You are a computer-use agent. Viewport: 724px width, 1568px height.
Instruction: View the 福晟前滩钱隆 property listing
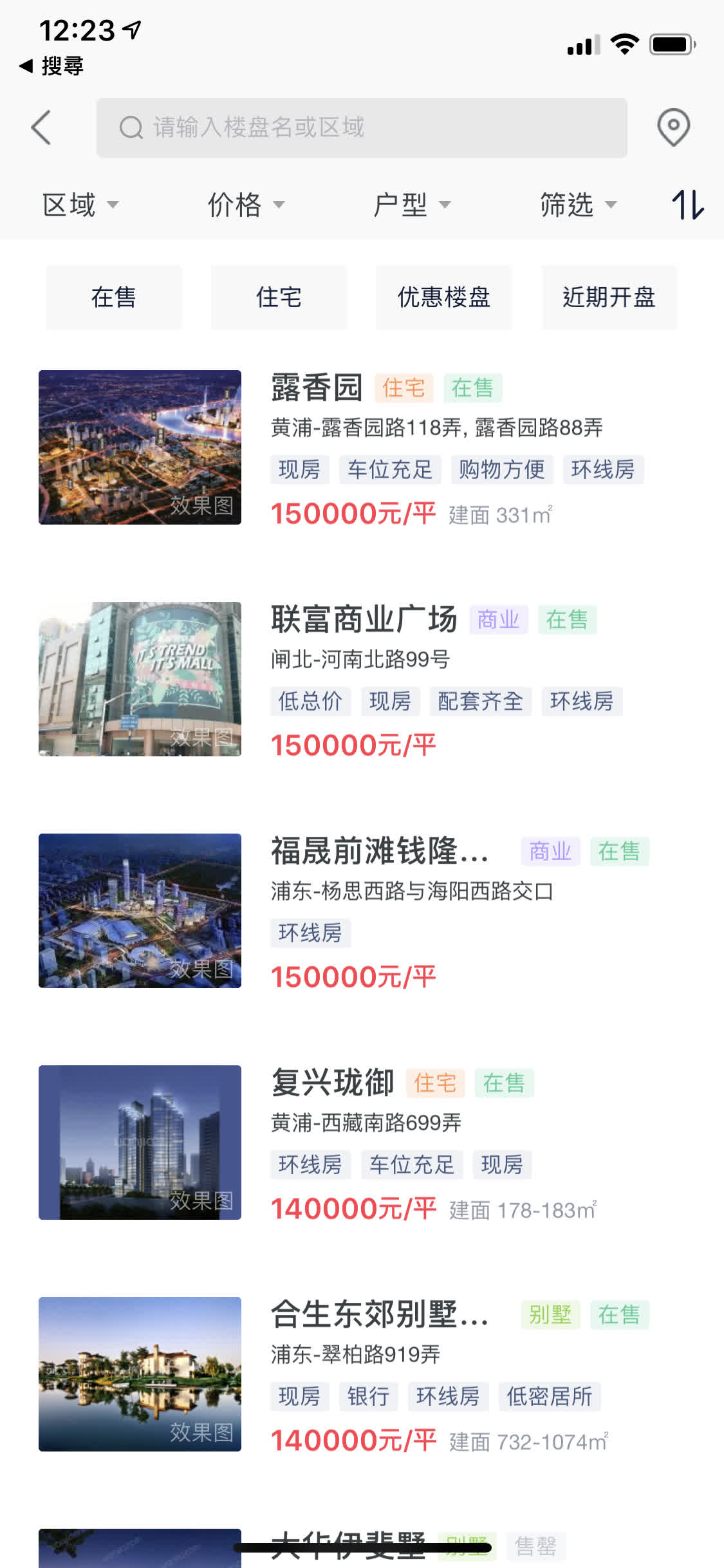click(380, 852)
